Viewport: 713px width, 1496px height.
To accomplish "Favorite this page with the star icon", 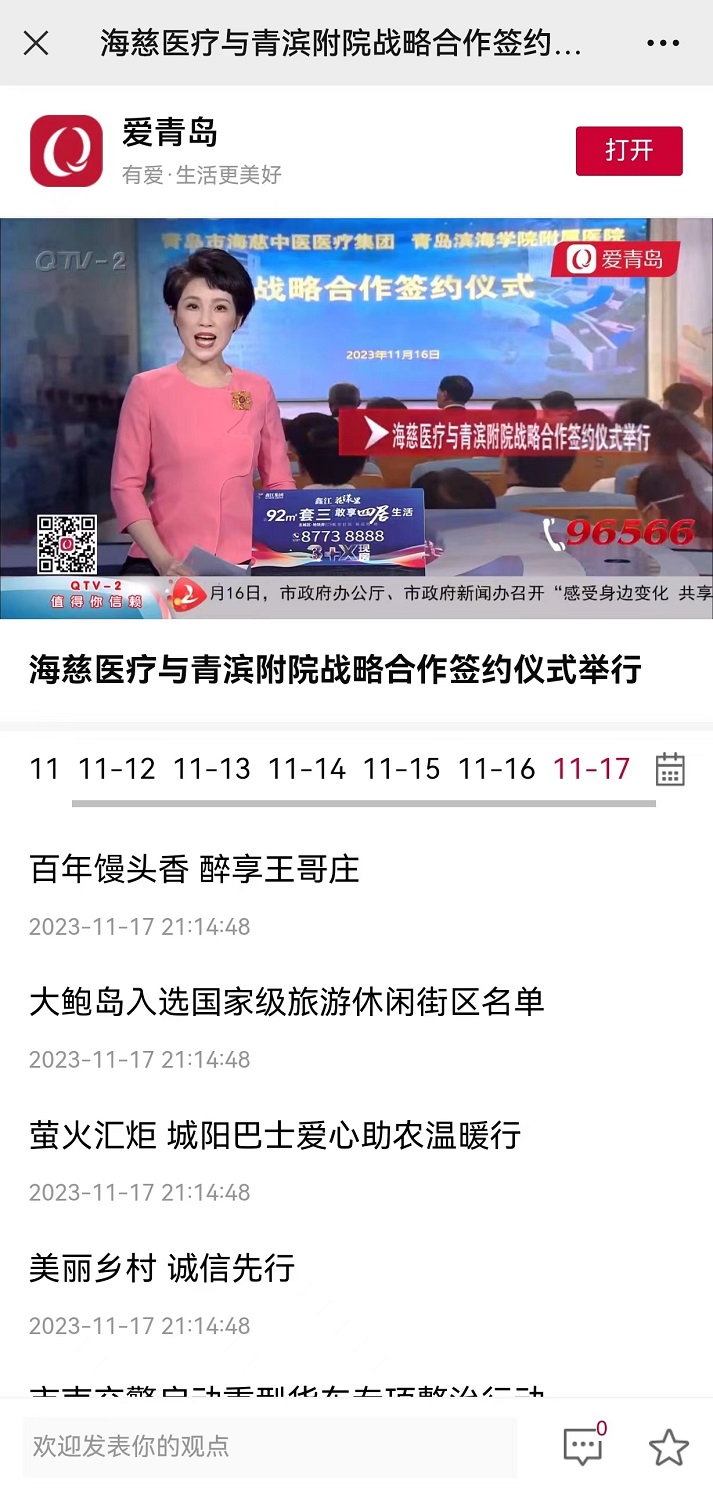I will coord(669,1447).
